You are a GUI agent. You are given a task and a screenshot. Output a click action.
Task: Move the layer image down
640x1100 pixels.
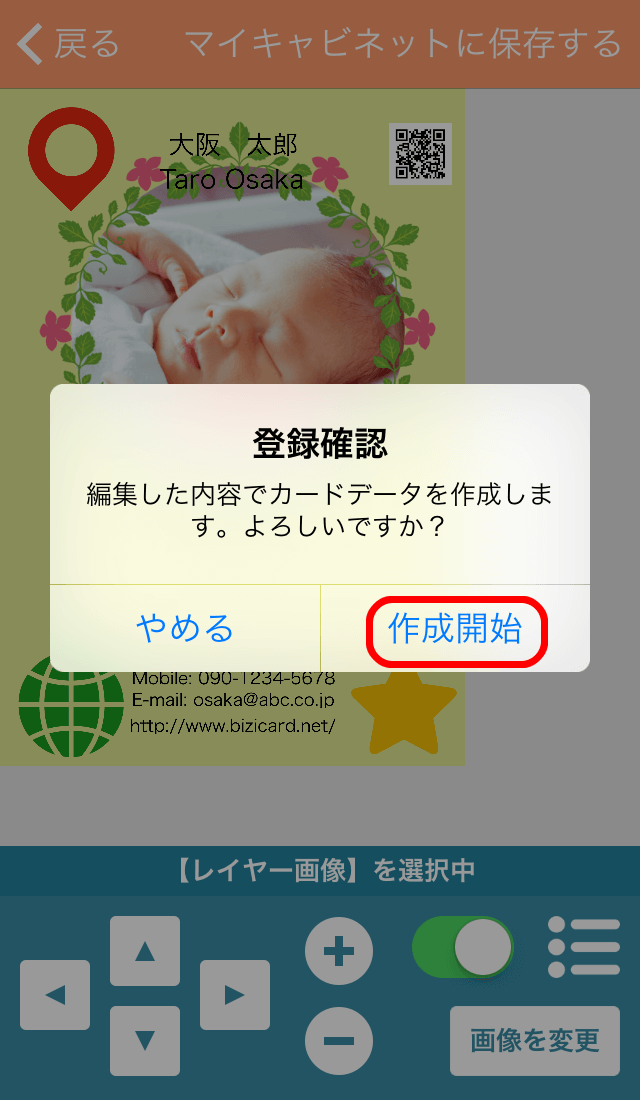coord(145,1041)
